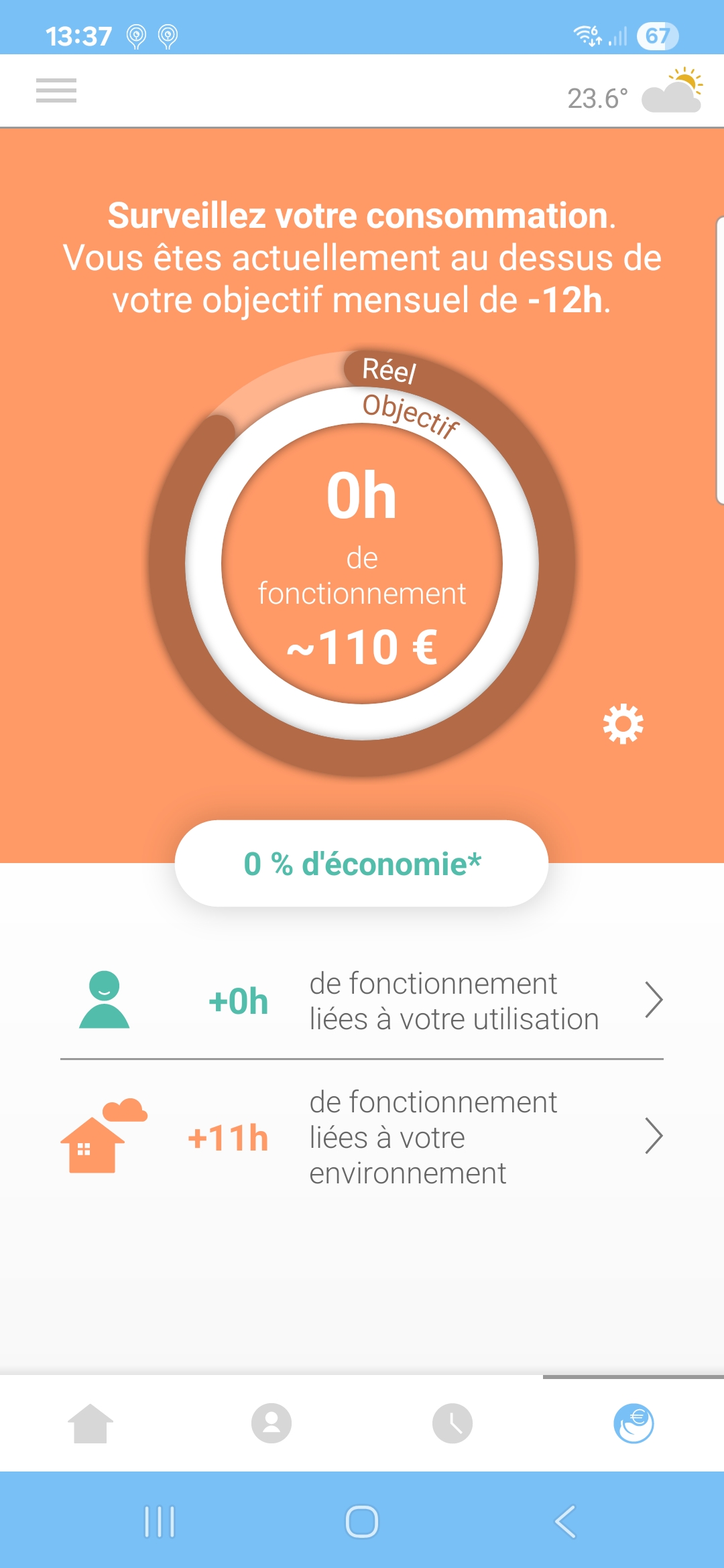Open the hours linked to your usage
Image resolution: width=724 pixels, height=1568 pixels.
tap(362, 1000)
